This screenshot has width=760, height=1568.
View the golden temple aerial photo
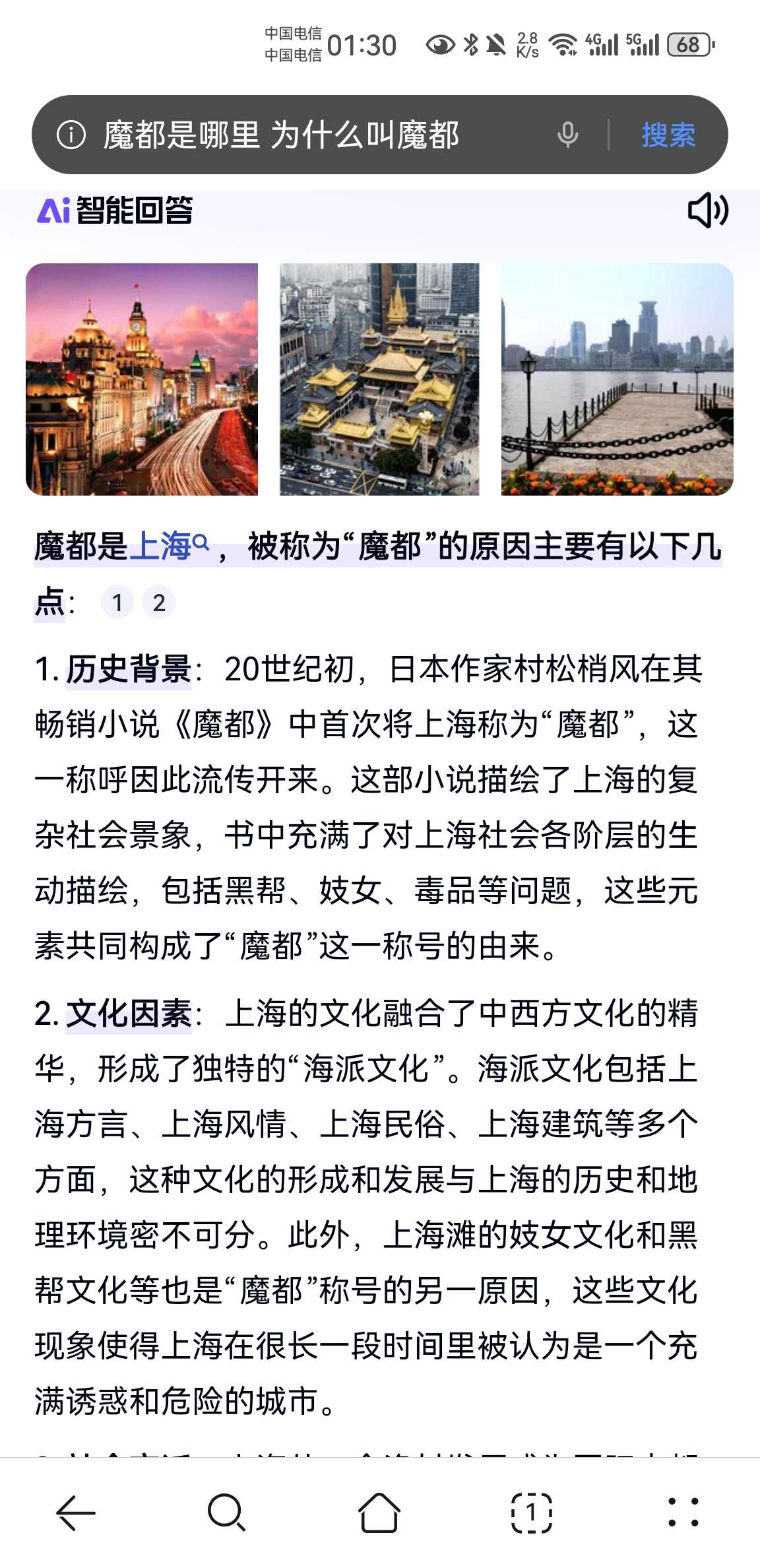379,379
